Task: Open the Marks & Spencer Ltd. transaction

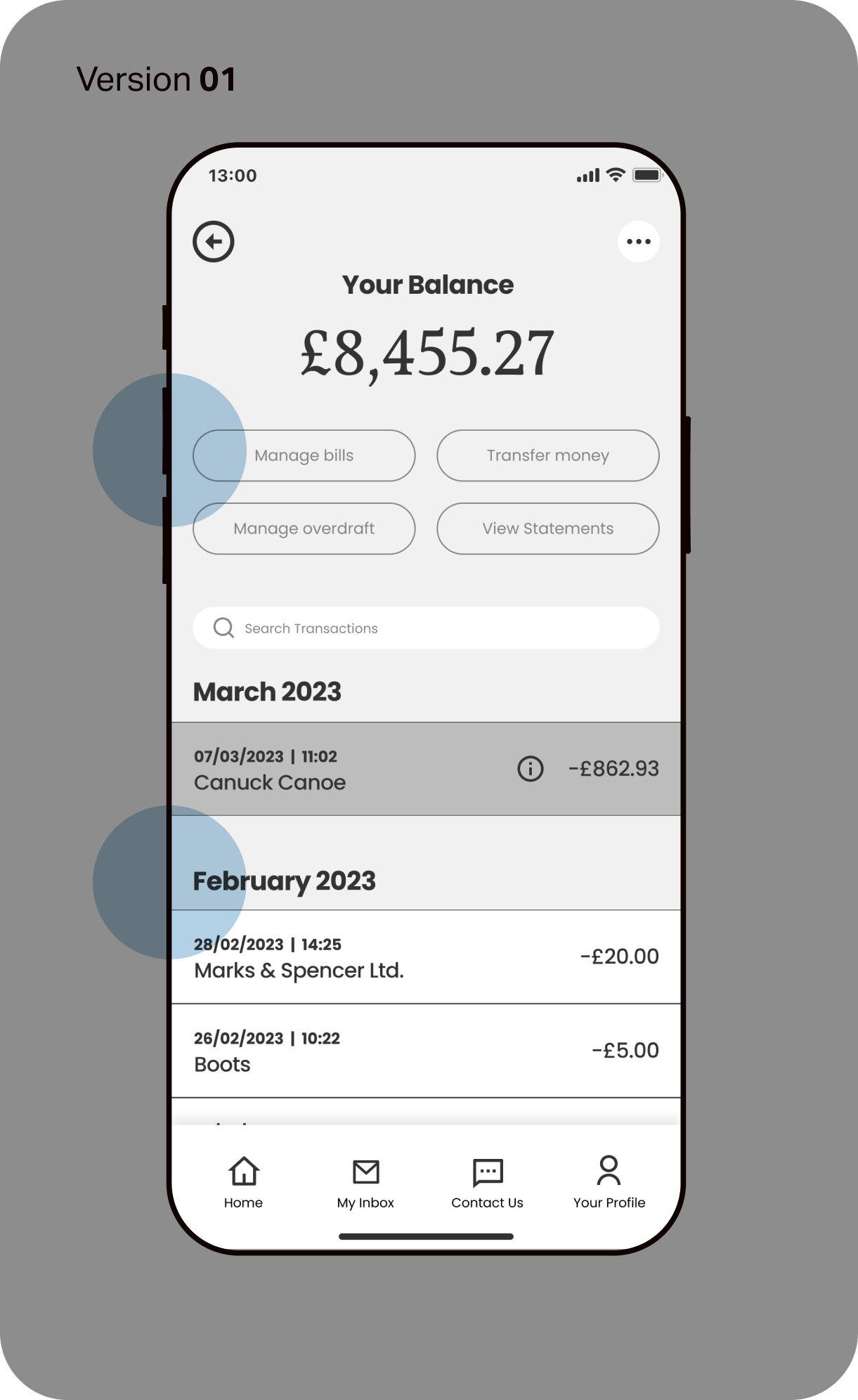Action: [426, 957]
